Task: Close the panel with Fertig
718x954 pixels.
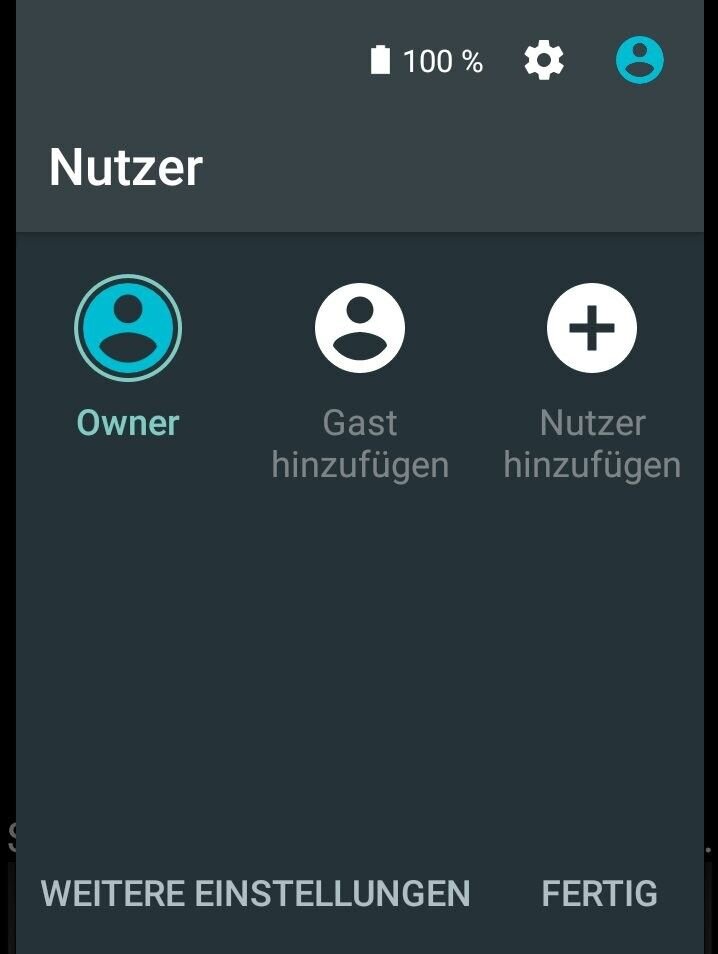Action: [599, 893]
